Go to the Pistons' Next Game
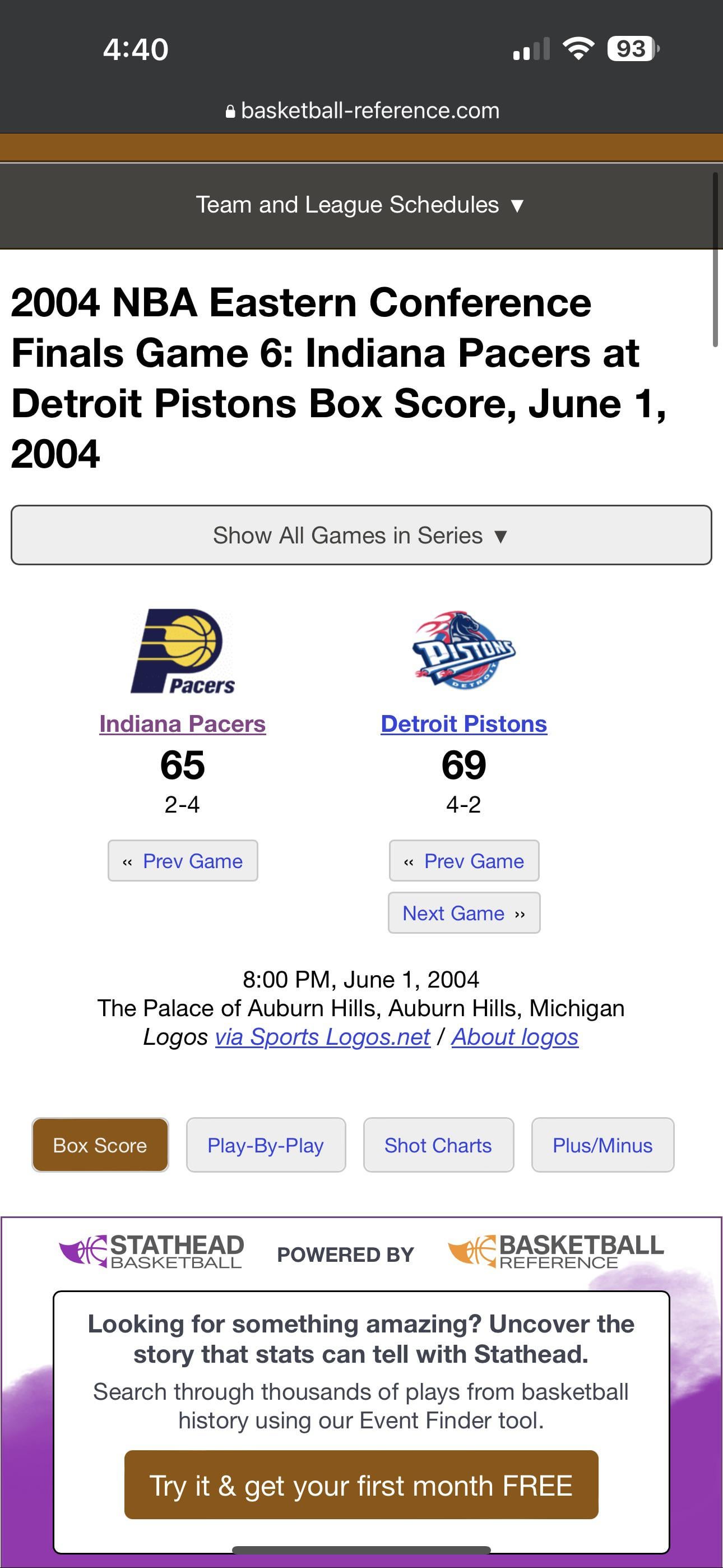This screenshot has height=1568, width=723. pyautogui.click(x=464, y=913)
